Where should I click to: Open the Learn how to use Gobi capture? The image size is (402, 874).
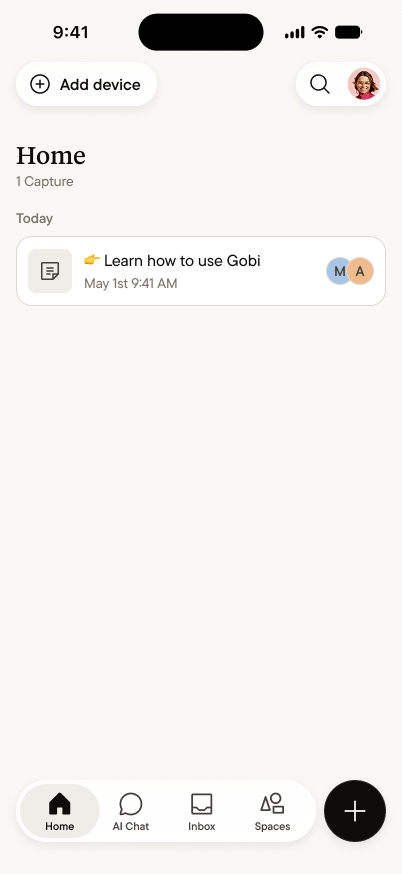(201, 271)
